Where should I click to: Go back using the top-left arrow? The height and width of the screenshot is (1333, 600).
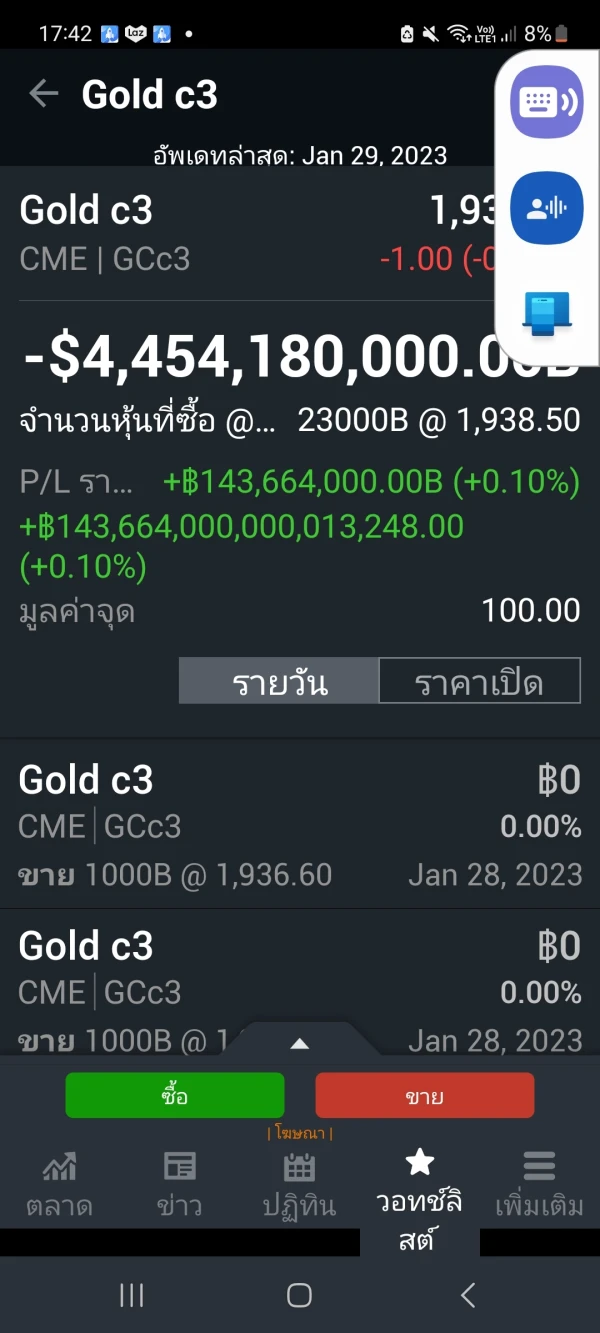coord(44,94)
